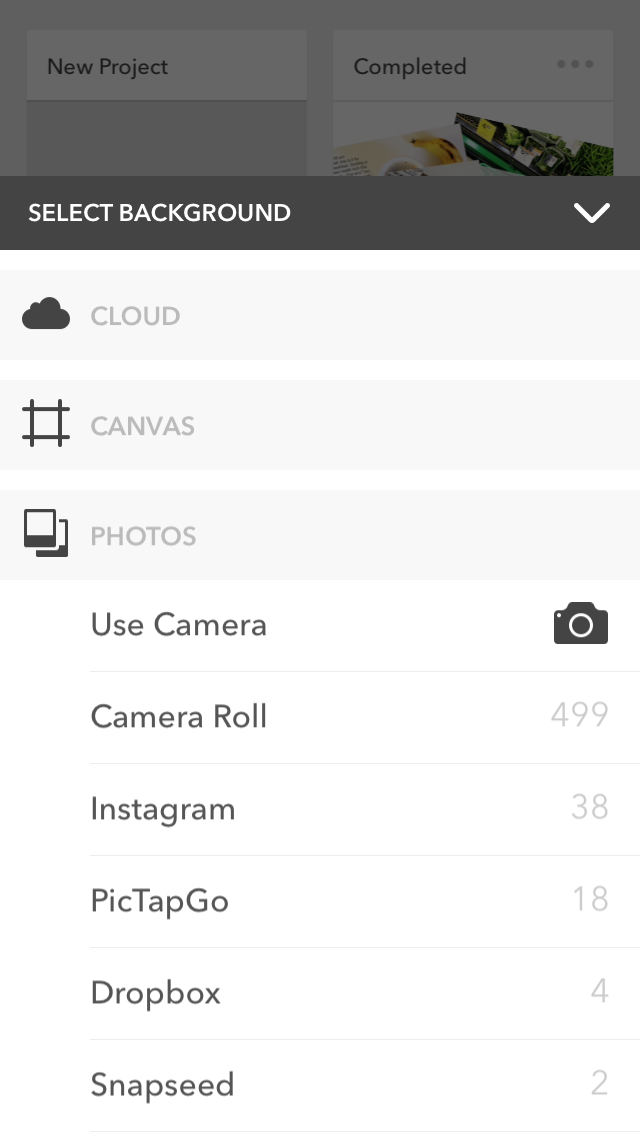Choose Use Camera to take a photo
The width and height of the screenshot is (640, 1136).
tap(365, 625)
